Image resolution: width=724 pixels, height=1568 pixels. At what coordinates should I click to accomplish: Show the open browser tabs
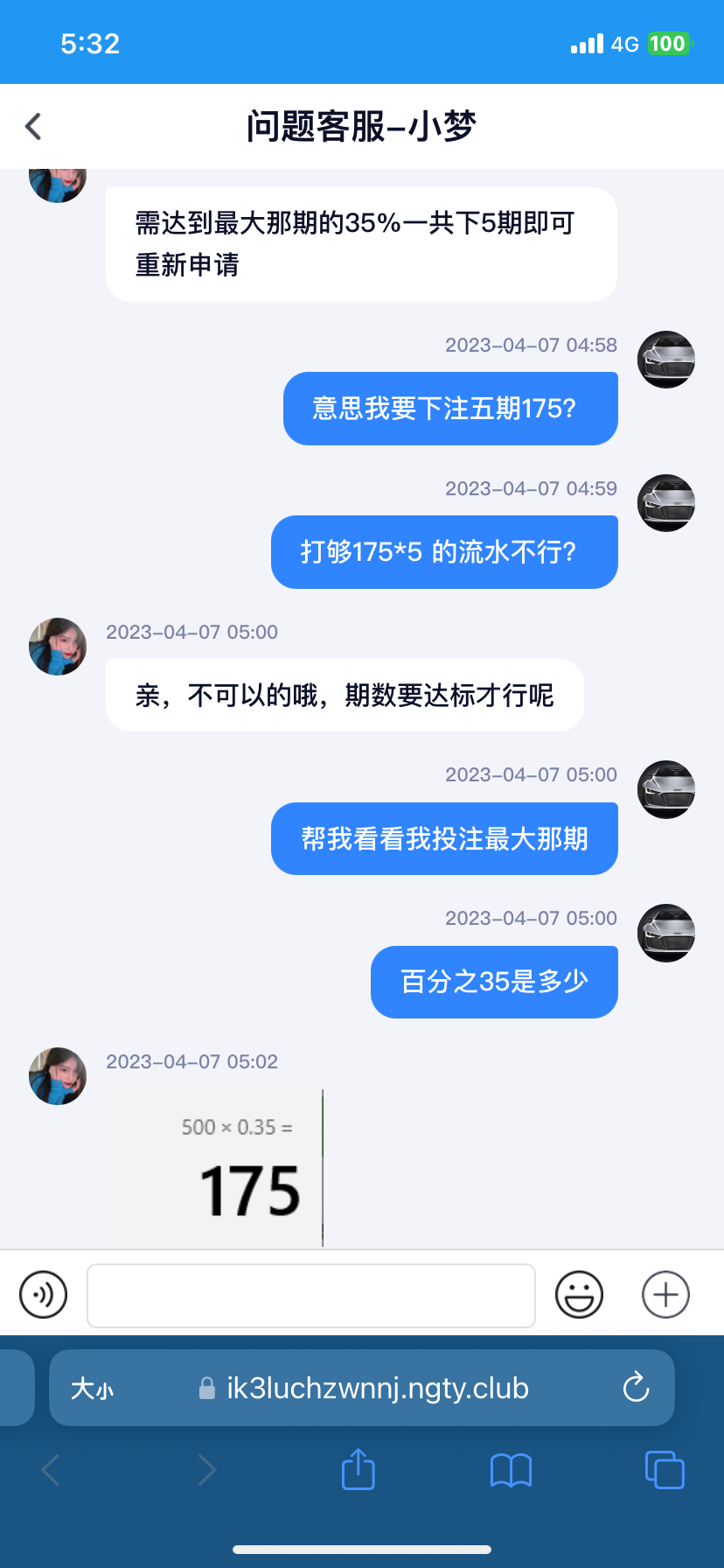point(664,1469)
